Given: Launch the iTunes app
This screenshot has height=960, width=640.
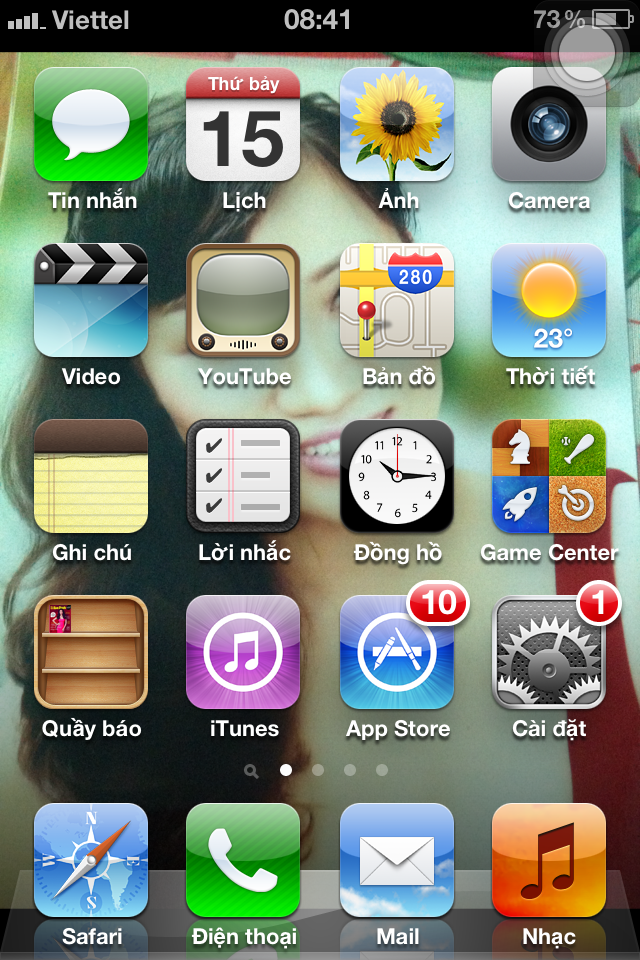Looking at the screenshot, I should (243, 652).
